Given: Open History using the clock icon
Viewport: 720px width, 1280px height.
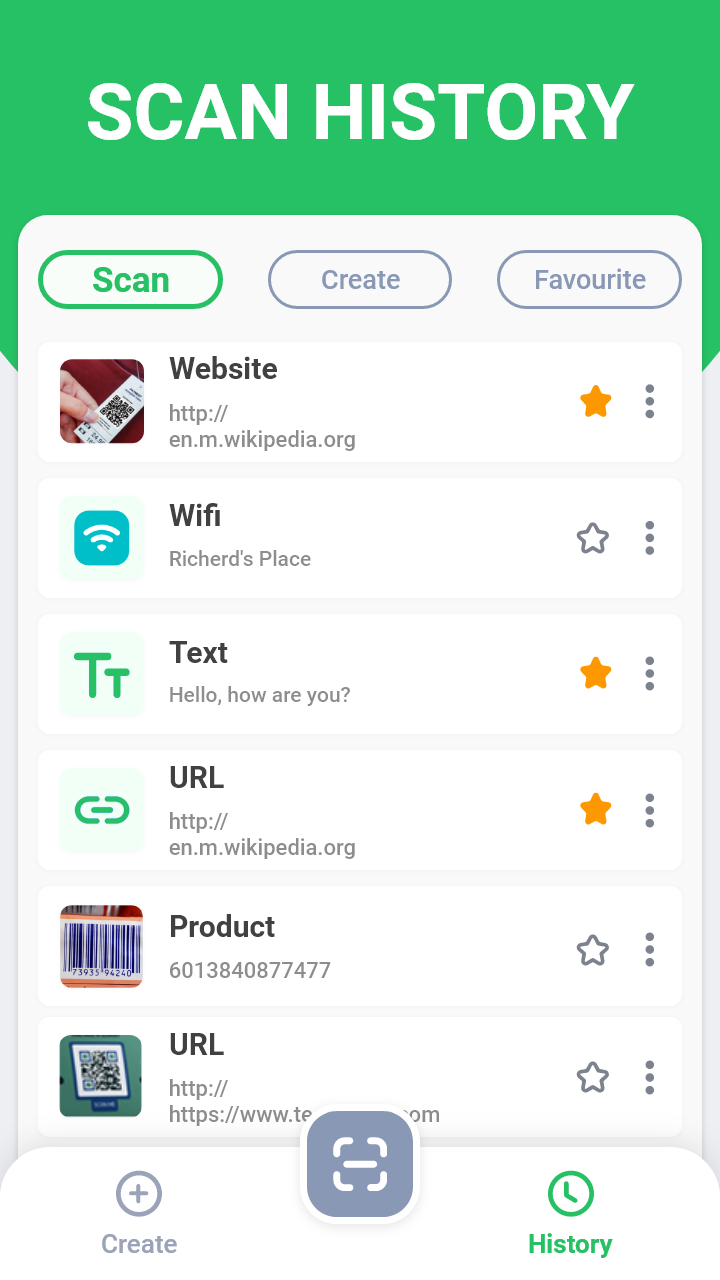Looking at the screenshot, I should 570,1193.
